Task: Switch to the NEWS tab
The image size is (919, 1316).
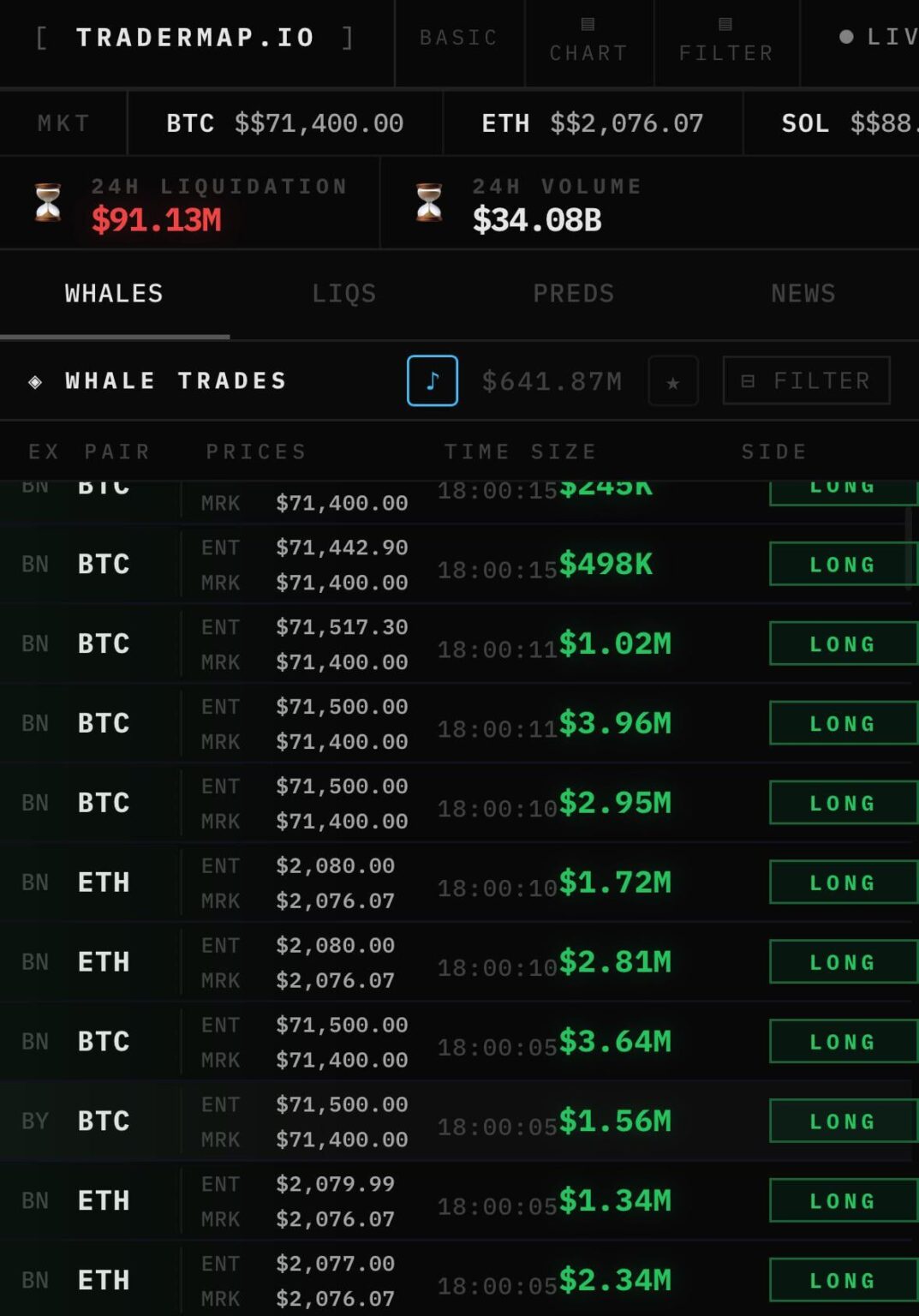Action: (x=803, y=294)
